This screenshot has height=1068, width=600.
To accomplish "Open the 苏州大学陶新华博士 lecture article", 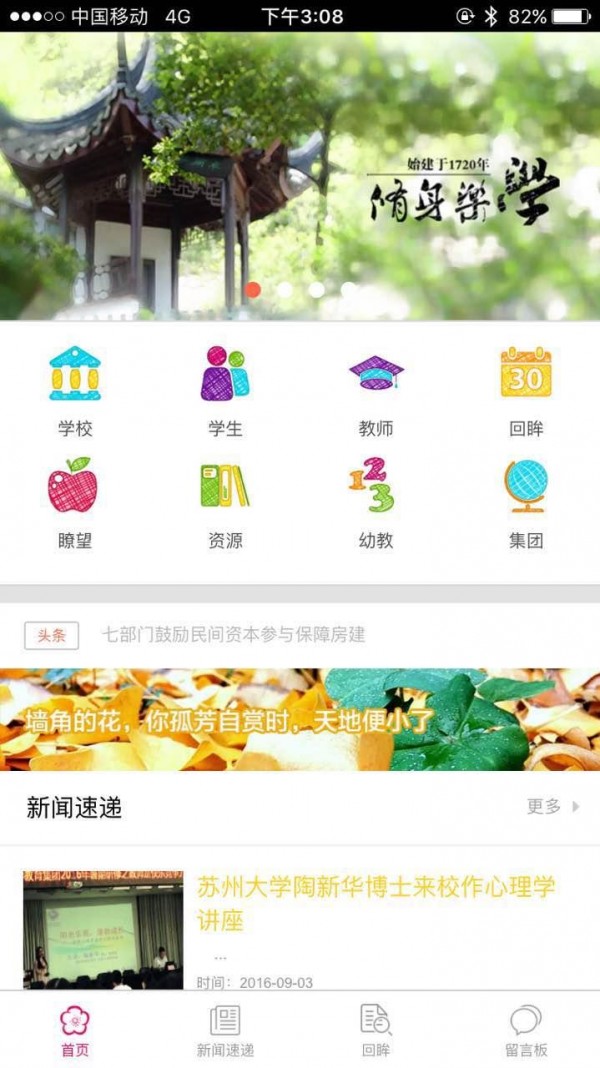I will [x=375, y=902].
